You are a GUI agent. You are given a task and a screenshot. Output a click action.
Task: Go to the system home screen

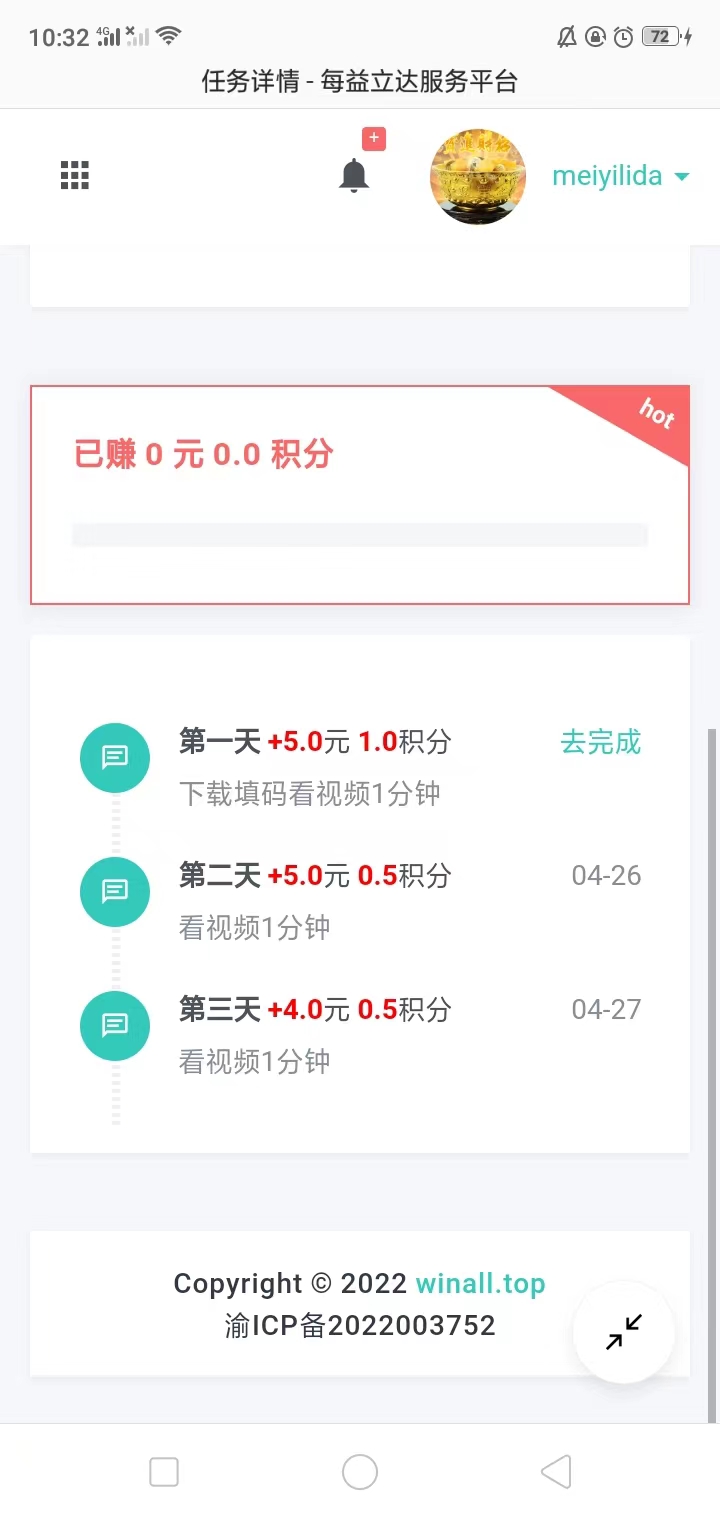tap(360, 1472)
